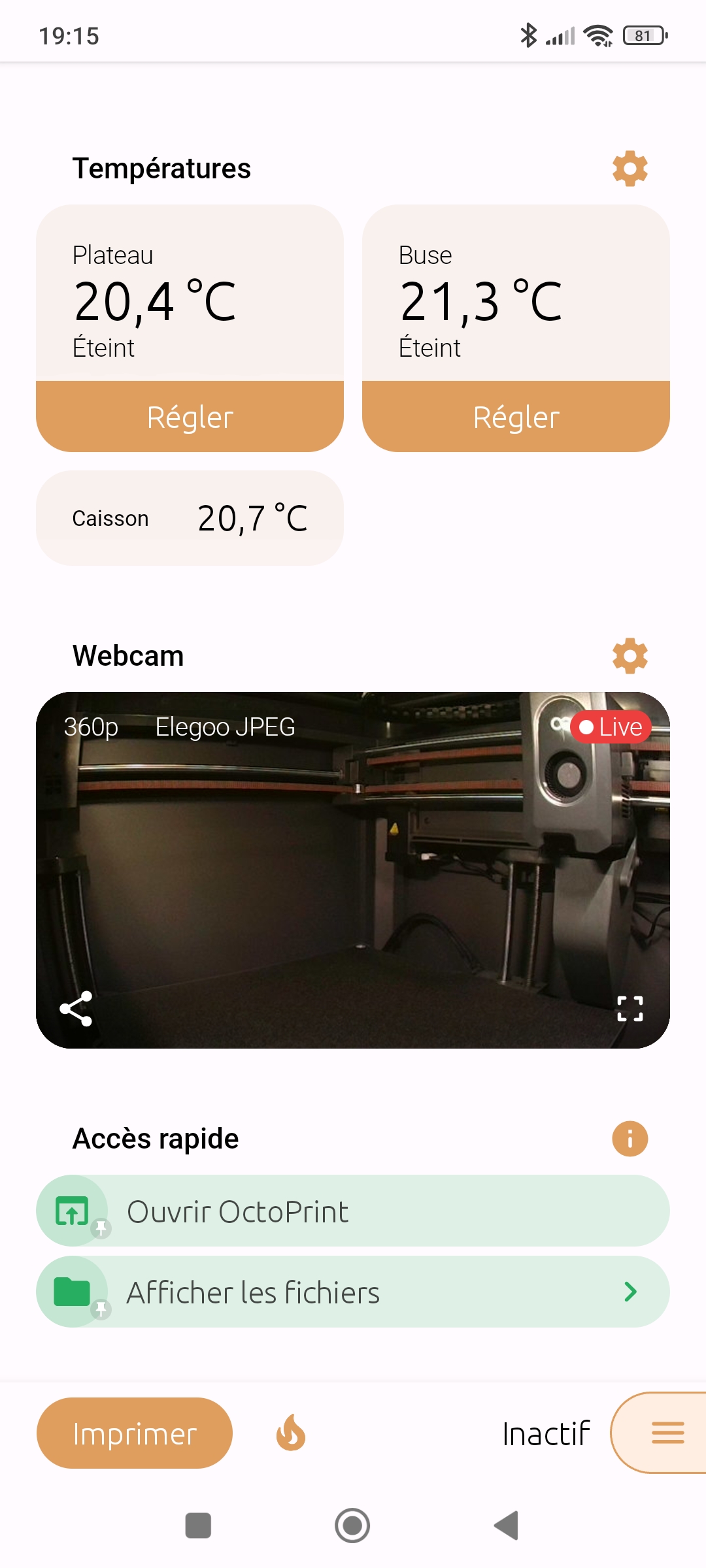Expand the webcam to fullscreen
The image size is (706, 1568).
tap(630, 1009)
